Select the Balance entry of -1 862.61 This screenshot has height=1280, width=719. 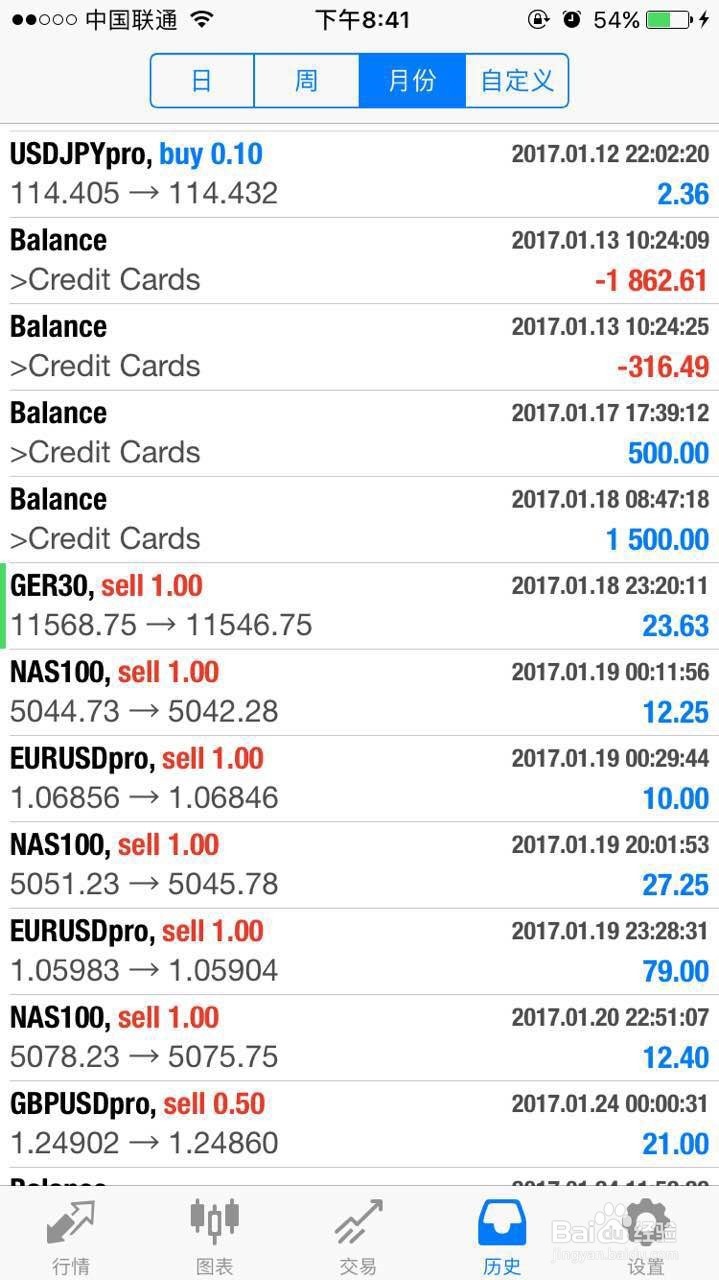coord(359,260)
